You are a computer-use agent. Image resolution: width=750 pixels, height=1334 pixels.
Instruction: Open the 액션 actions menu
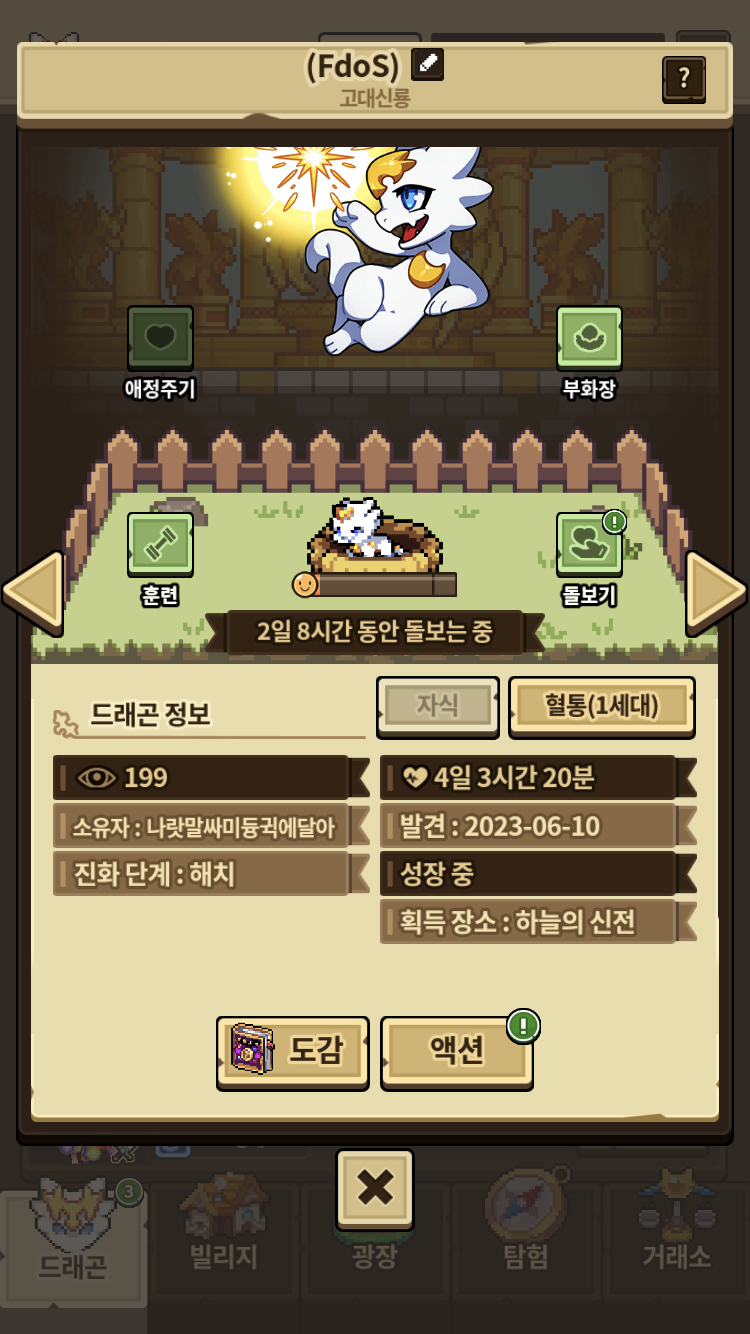click(457, 1052)
